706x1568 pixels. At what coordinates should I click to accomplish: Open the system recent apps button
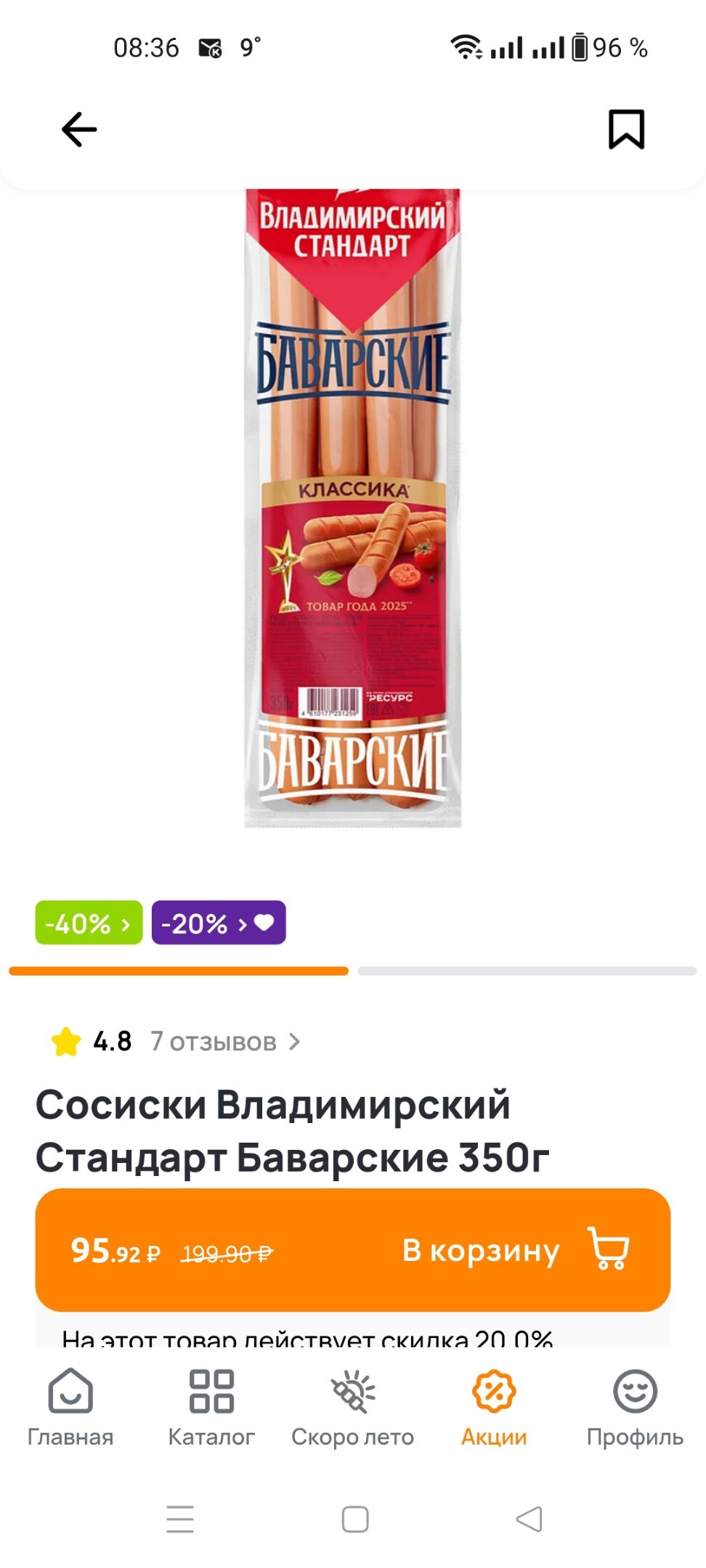click(x=180, y=1519)
